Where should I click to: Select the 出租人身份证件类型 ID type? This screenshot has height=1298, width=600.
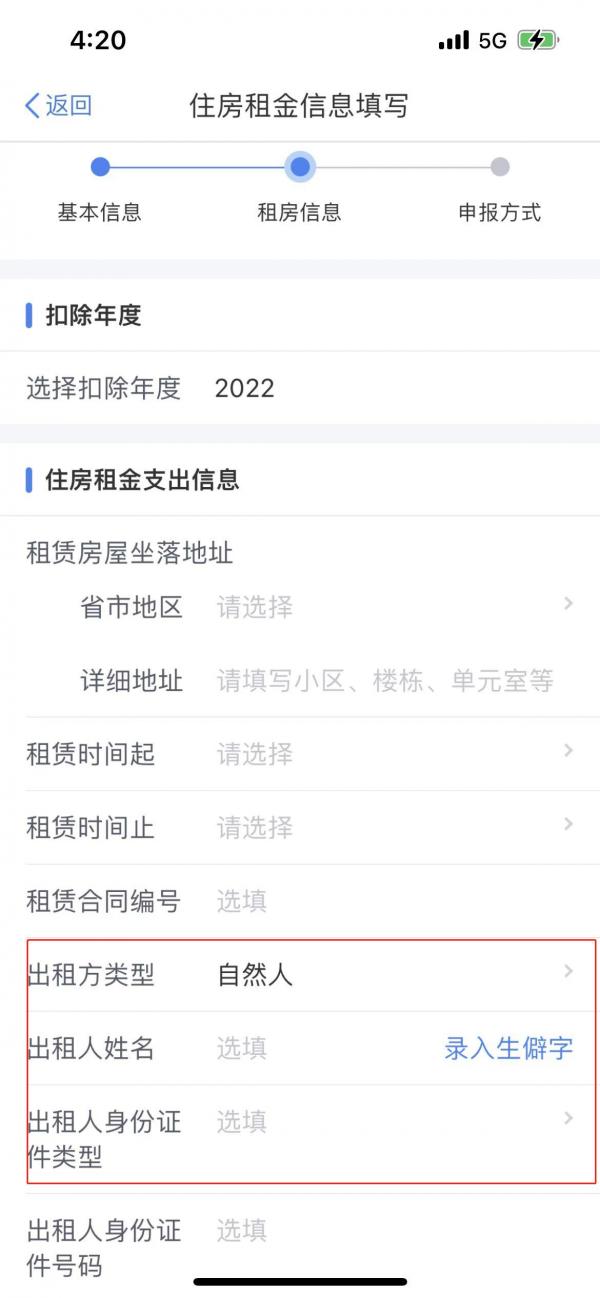point(390,1122)
